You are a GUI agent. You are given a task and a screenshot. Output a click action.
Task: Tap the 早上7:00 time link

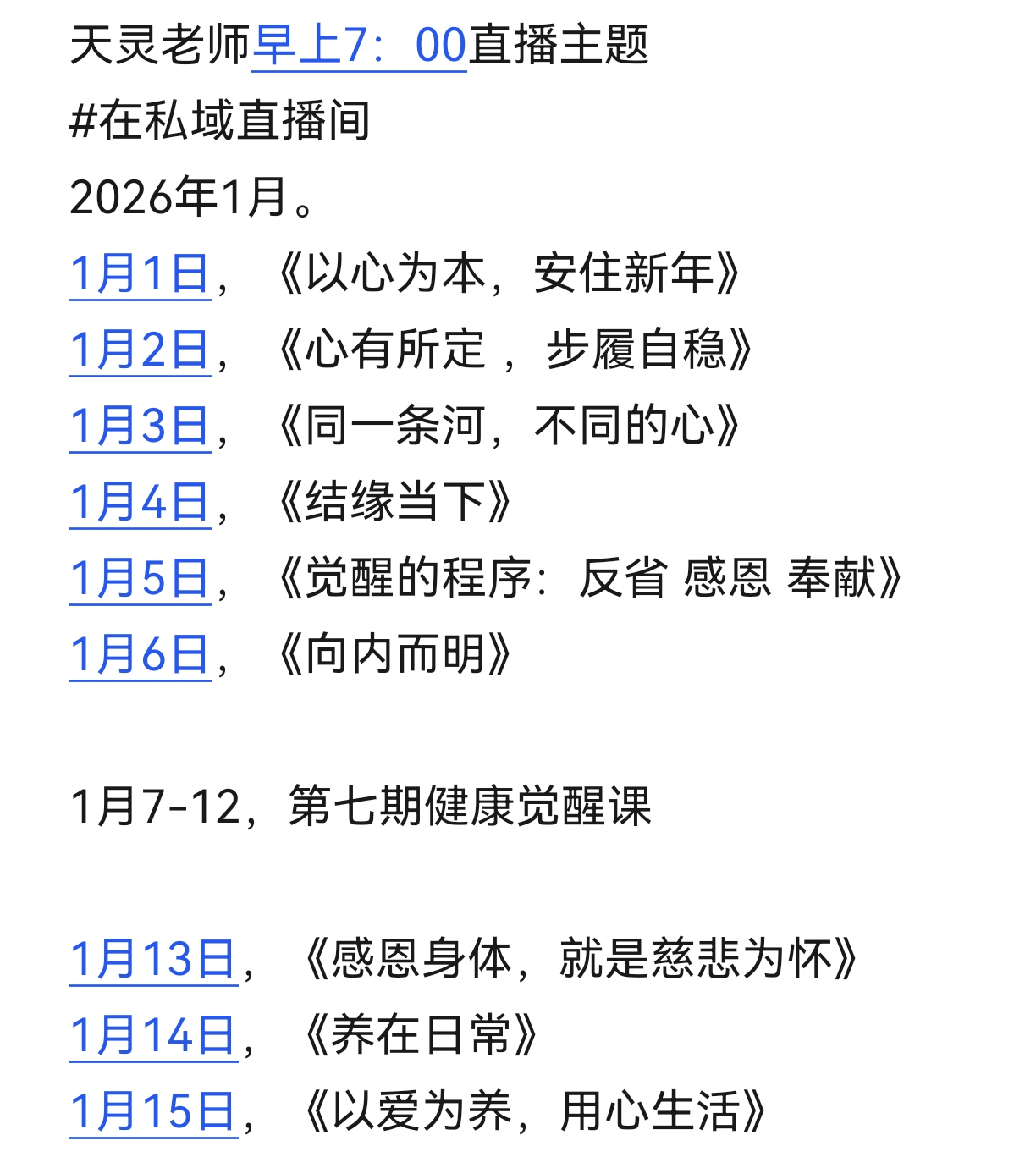click(359, 46)
